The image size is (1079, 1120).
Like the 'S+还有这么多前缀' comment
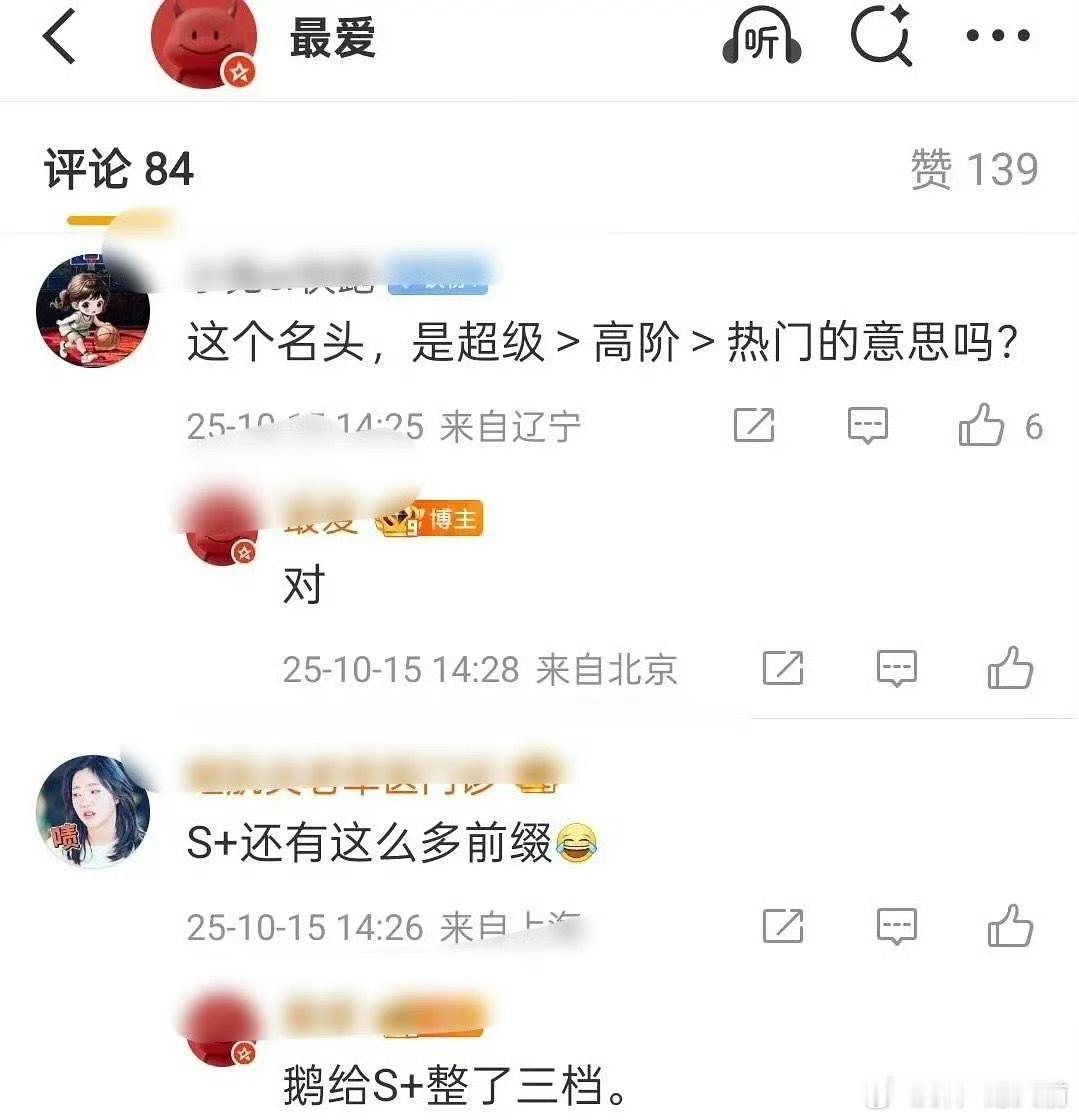(x=1012, y=926)
